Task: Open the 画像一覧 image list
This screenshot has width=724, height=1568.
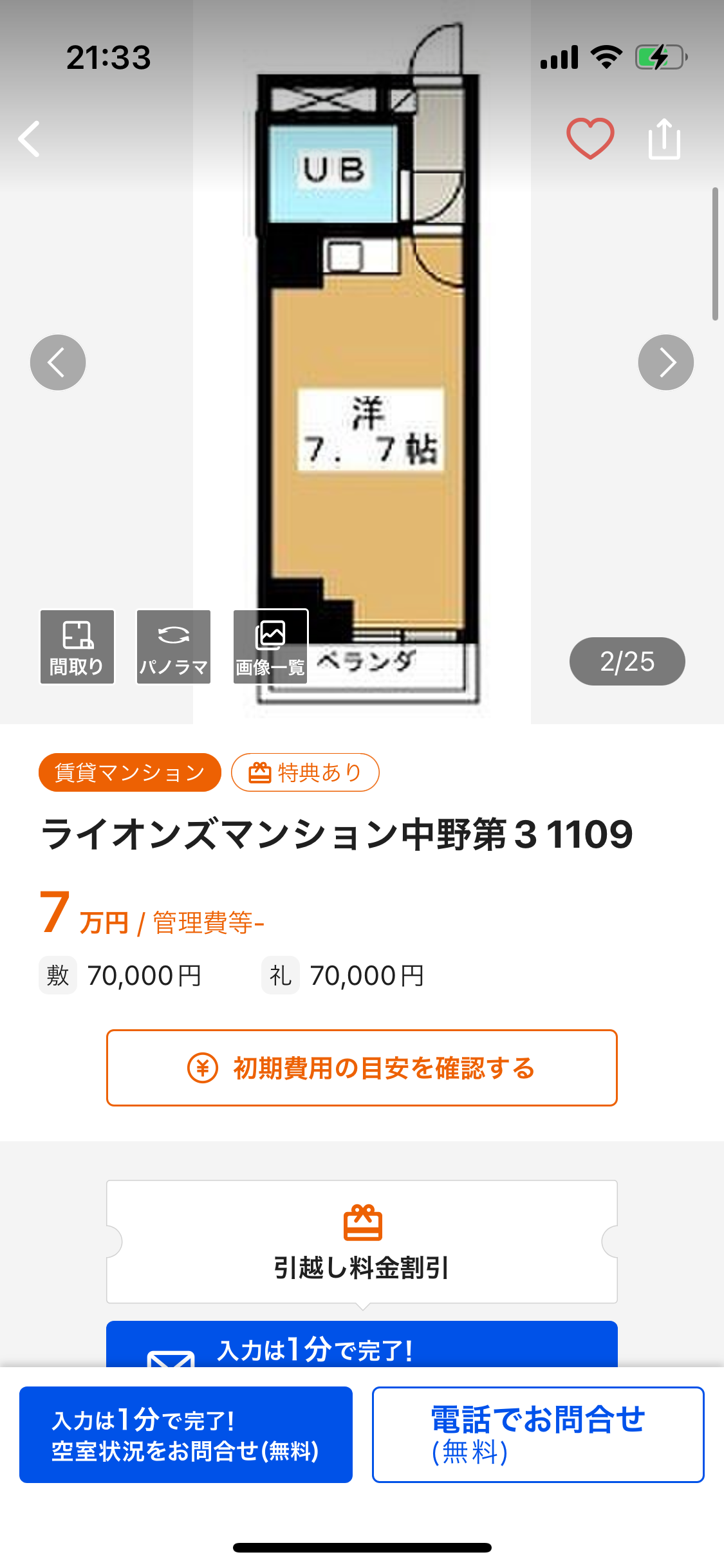Action: click(270, 646)
